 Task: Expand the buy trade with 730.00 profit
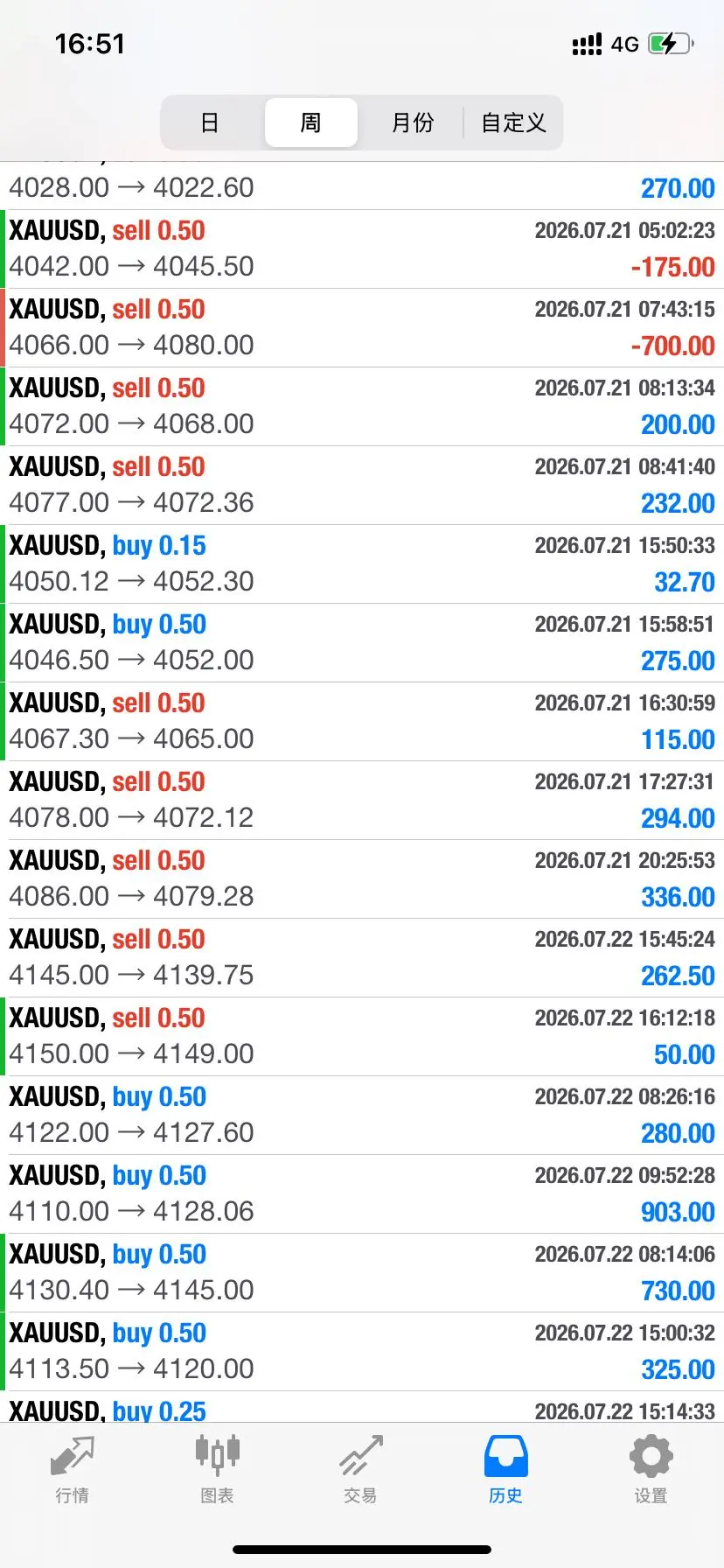(362, 1273)
